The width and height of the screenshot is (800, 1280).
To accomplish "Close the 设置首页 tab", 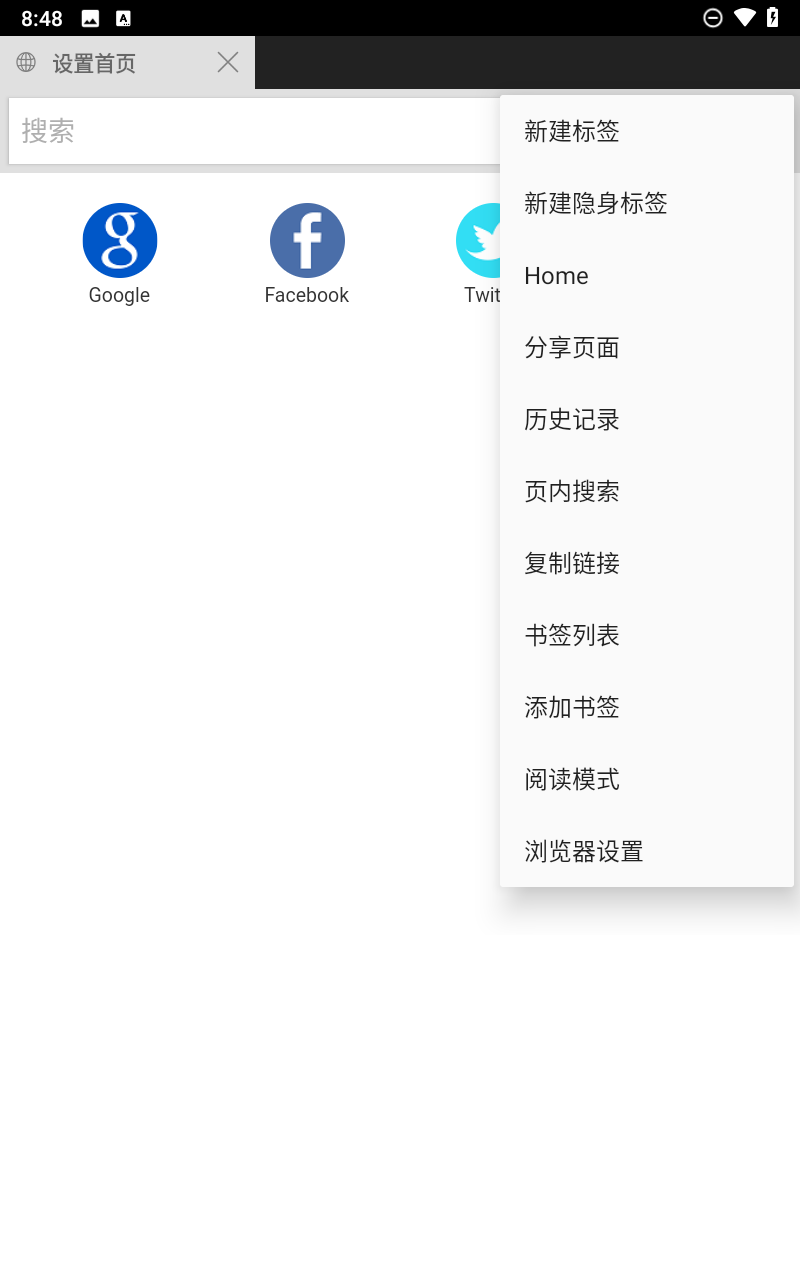I will [x=228, y=63].
